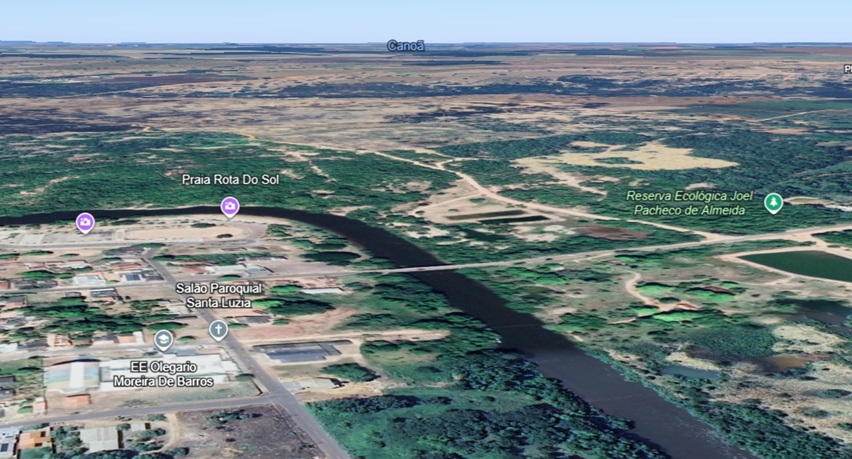Open the Reserva Ecológica Joel Pacheco de Almeida marker
852x459 pixels.
[773, 202]
